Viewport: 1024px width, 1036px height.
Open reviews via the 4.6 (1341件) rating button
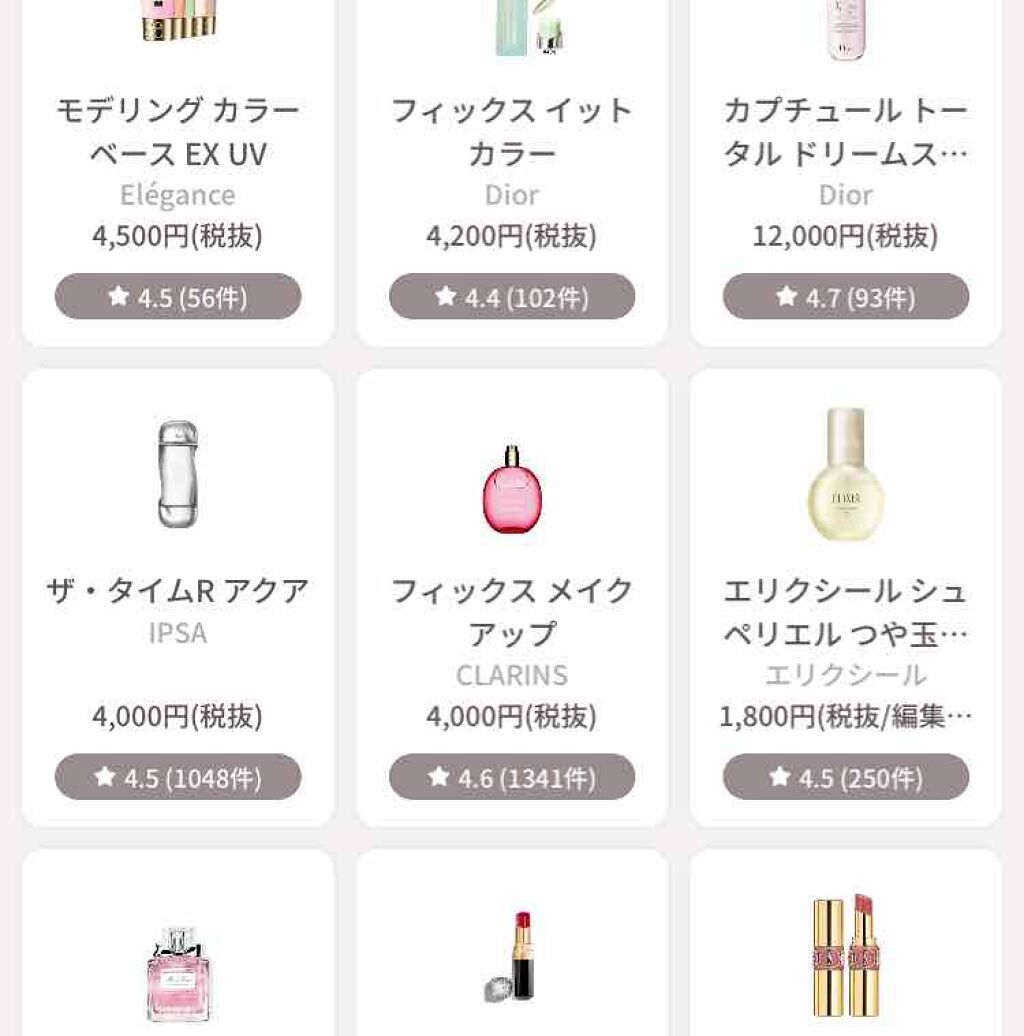point(512,777)
